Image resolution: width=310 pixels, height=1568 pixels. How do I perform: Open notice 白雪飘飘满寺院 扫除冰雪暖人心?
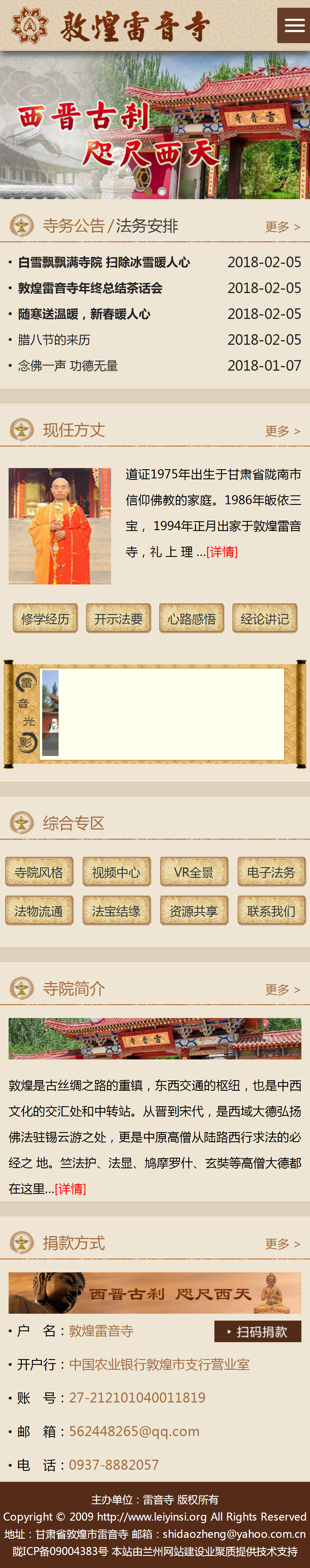pos(104,262)
